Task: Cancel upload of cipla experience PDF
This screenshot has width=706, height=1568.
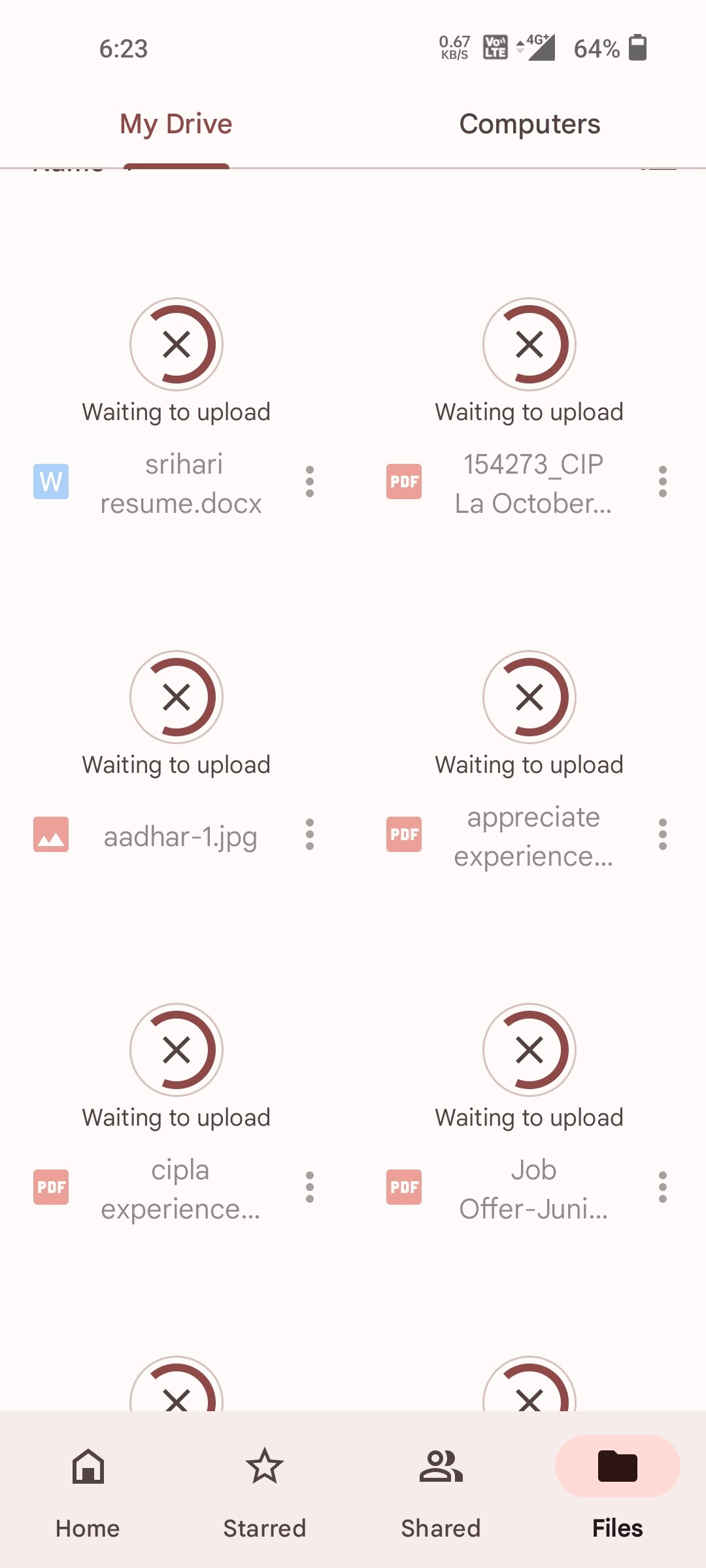Action: 176,1050
